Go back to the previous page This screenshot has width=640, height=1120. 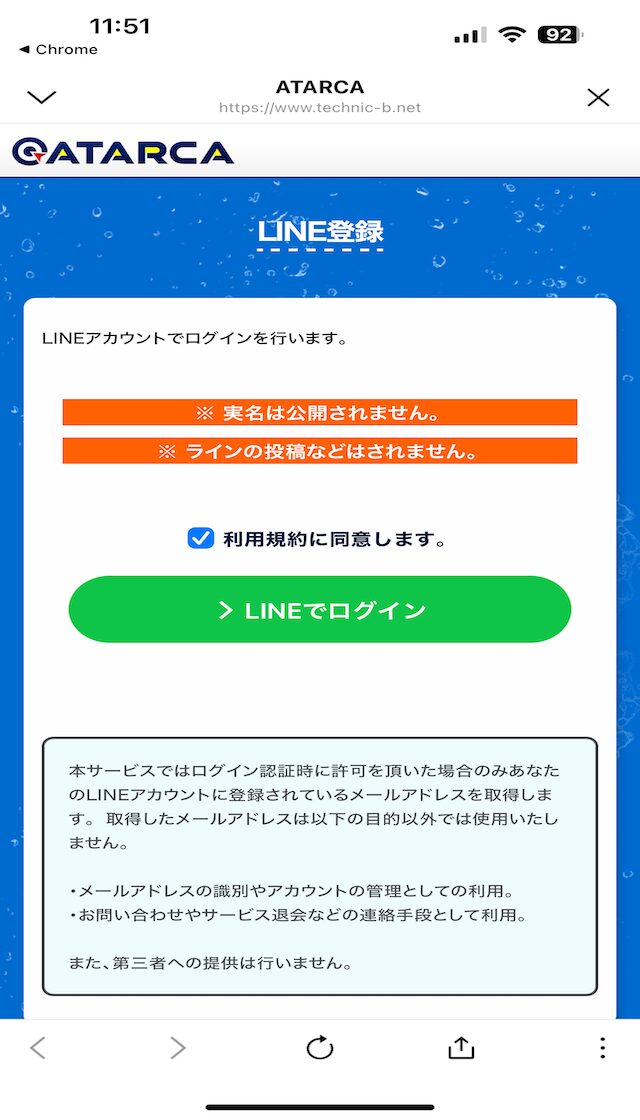(38, 1047)
